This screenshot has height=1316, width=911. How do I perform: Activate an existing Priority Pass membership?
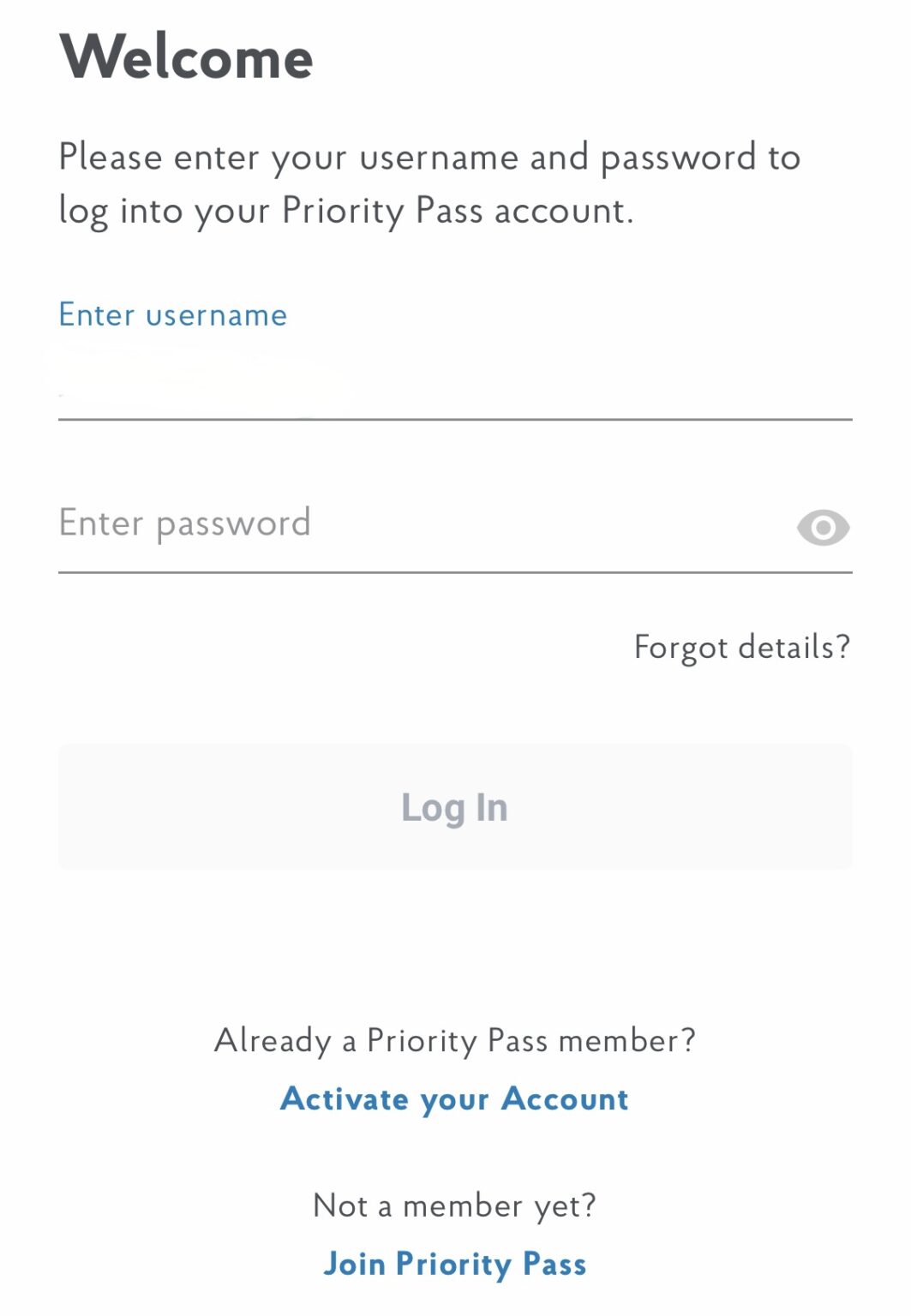(453, 1098)
